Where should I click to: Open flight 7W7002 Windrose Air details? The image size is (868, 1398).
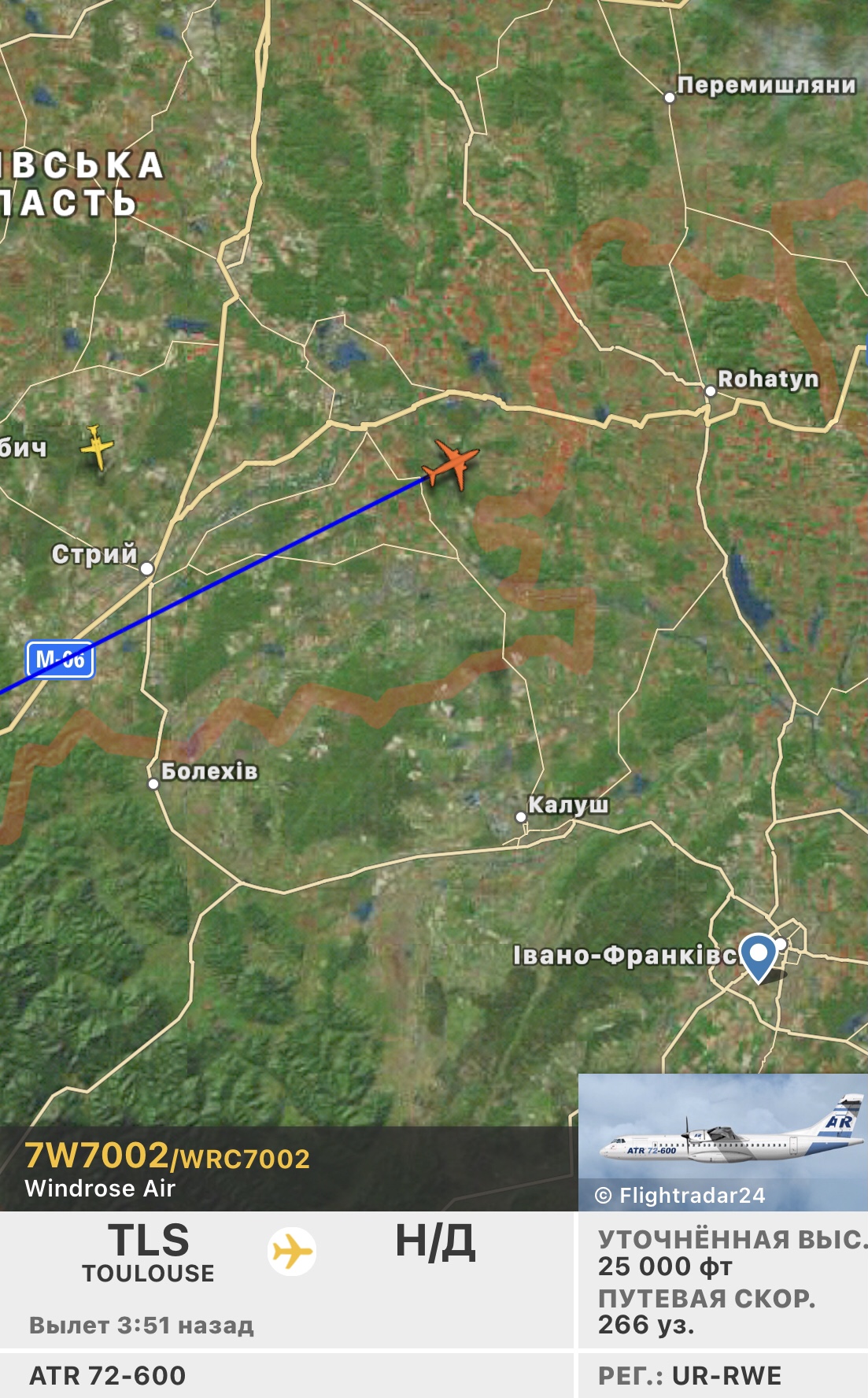167,1168
